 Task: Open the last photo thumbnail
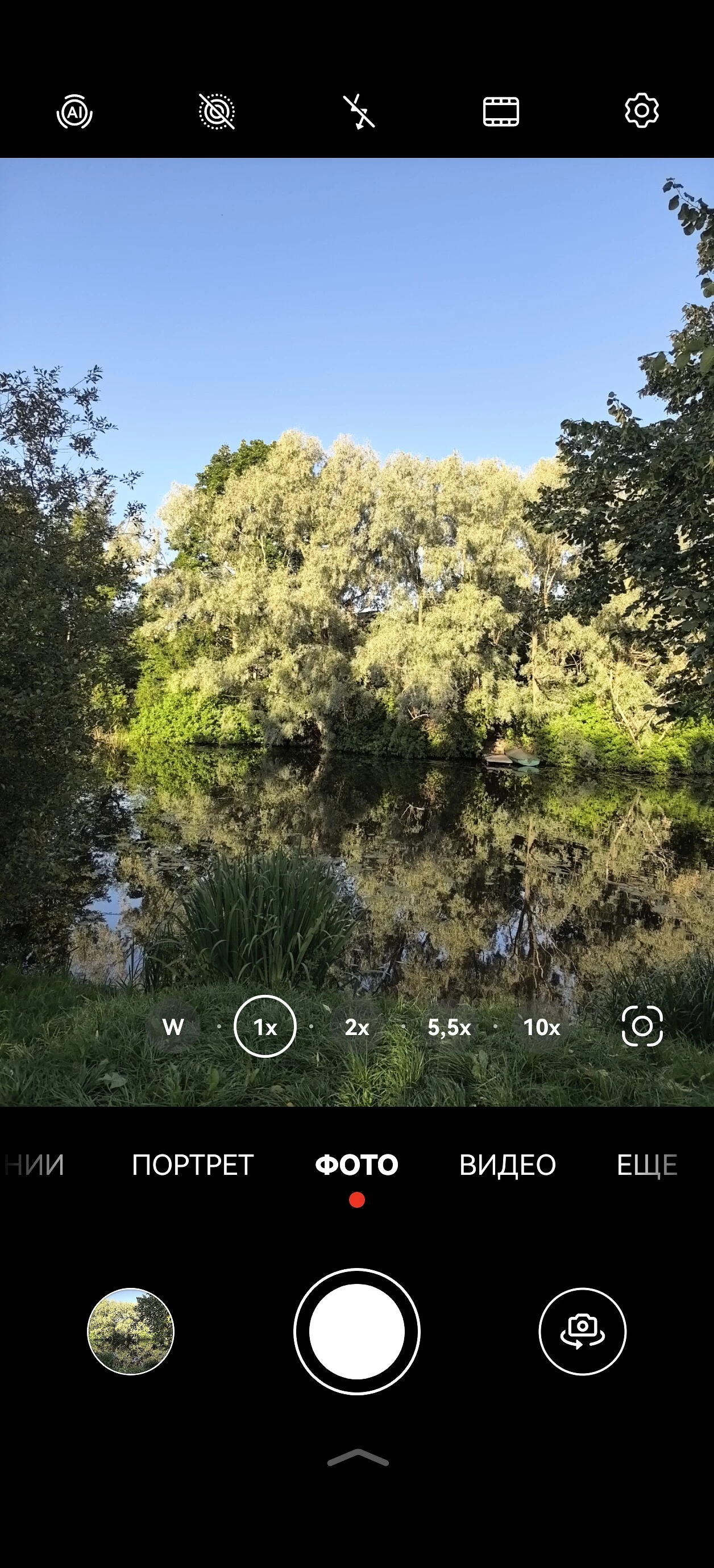click(131, 1332)
